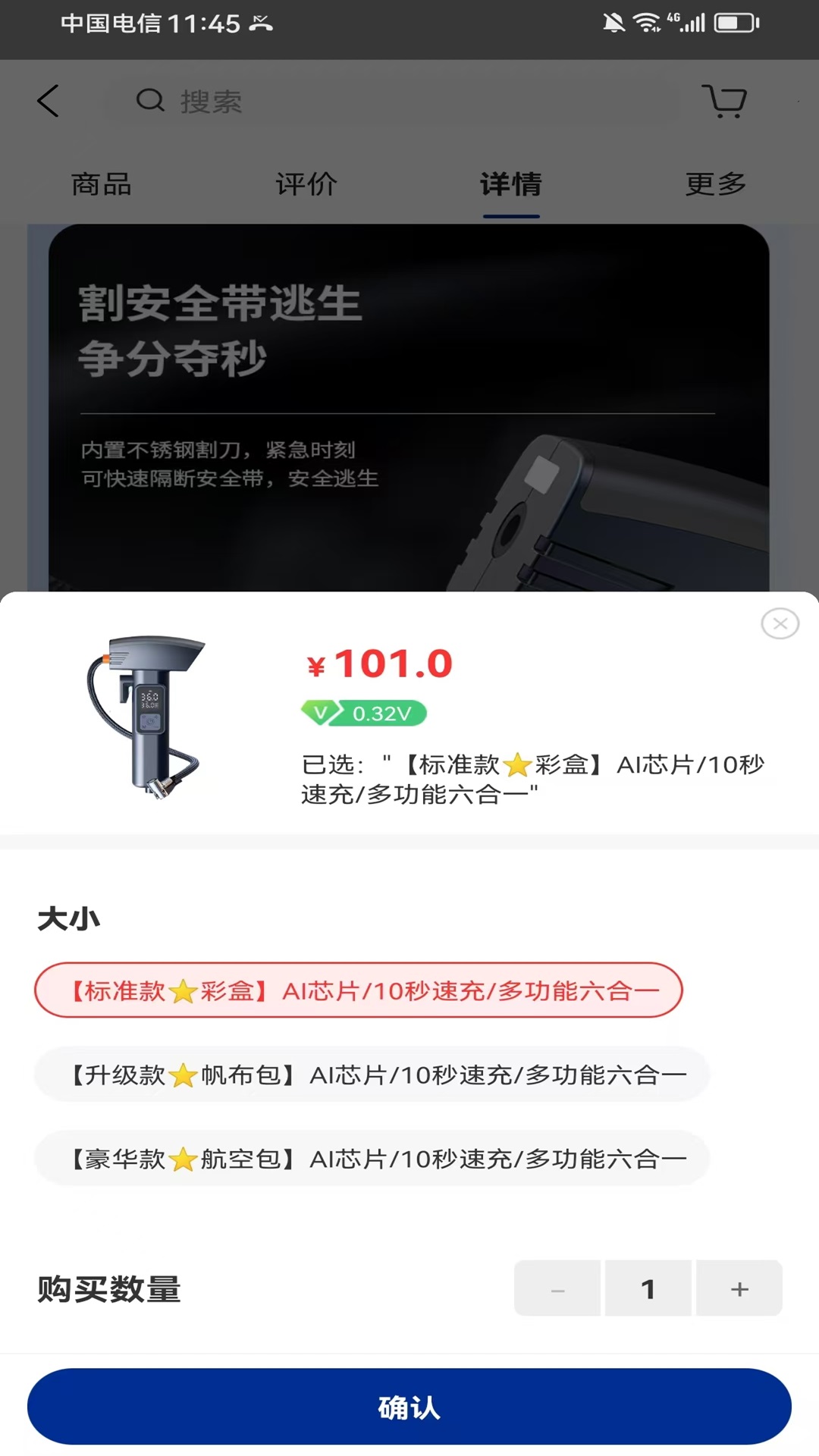Select the 标准款 彩盒 option
Viewport: 819px width, 1456px height.
358,990
